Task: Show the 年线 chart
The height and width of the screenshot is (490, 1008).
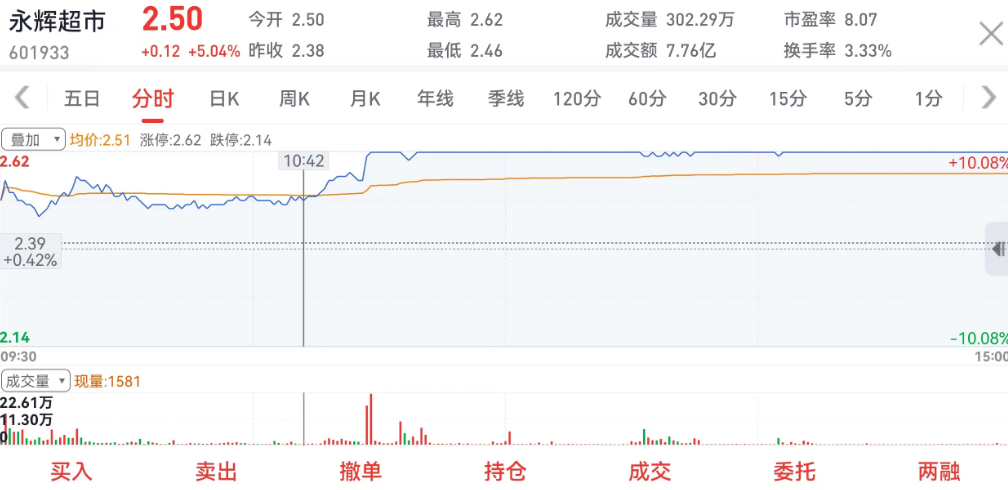Action: point(435,98)
